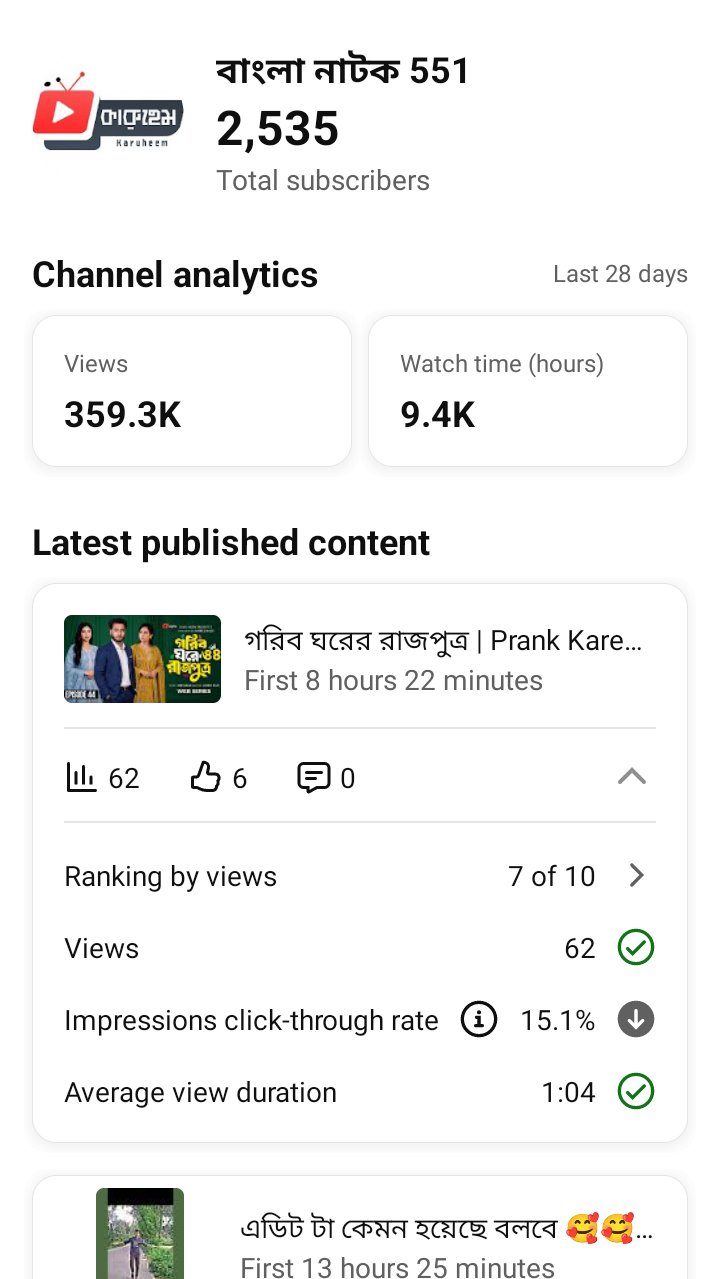This screenshot has height=1279, width=720.
Task: Tap the info icon beside click-through rate
Action: point(479,1020)
